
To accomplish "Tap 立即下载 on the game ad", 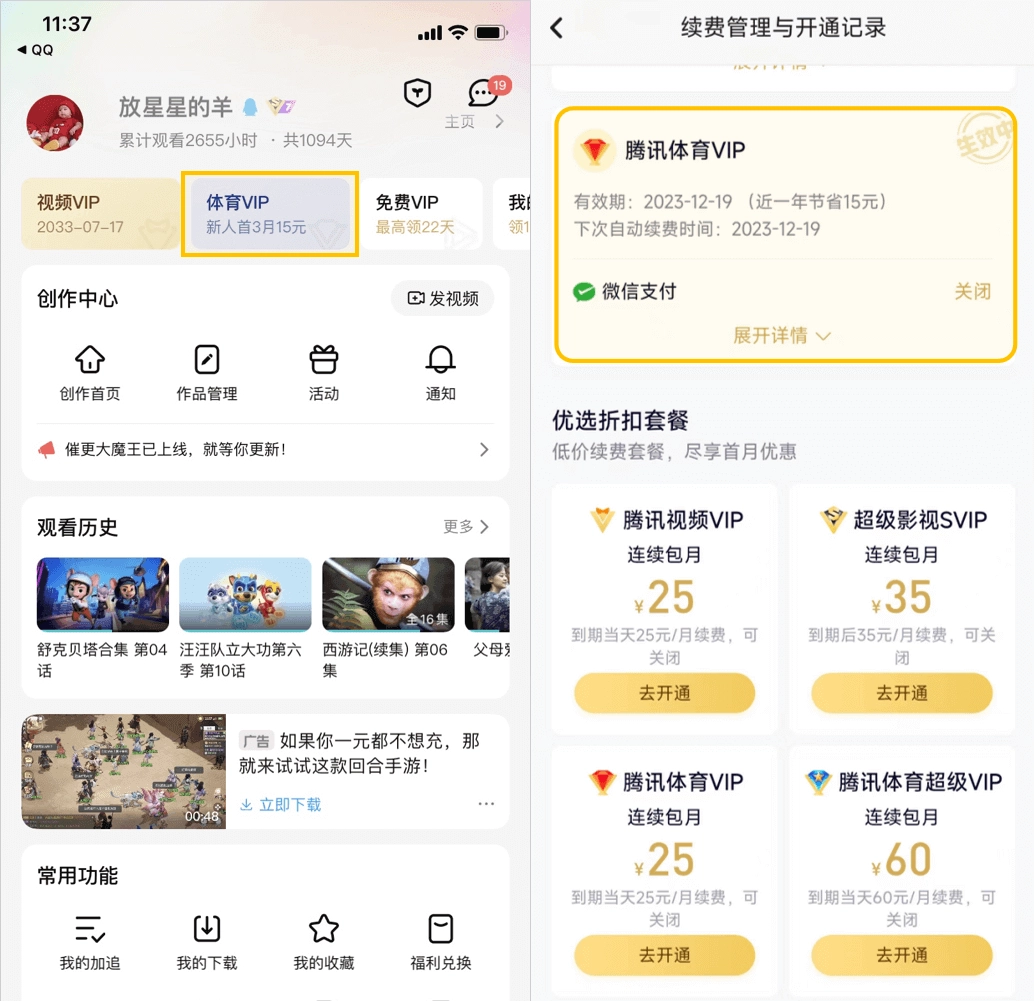I will pos(281,804).
